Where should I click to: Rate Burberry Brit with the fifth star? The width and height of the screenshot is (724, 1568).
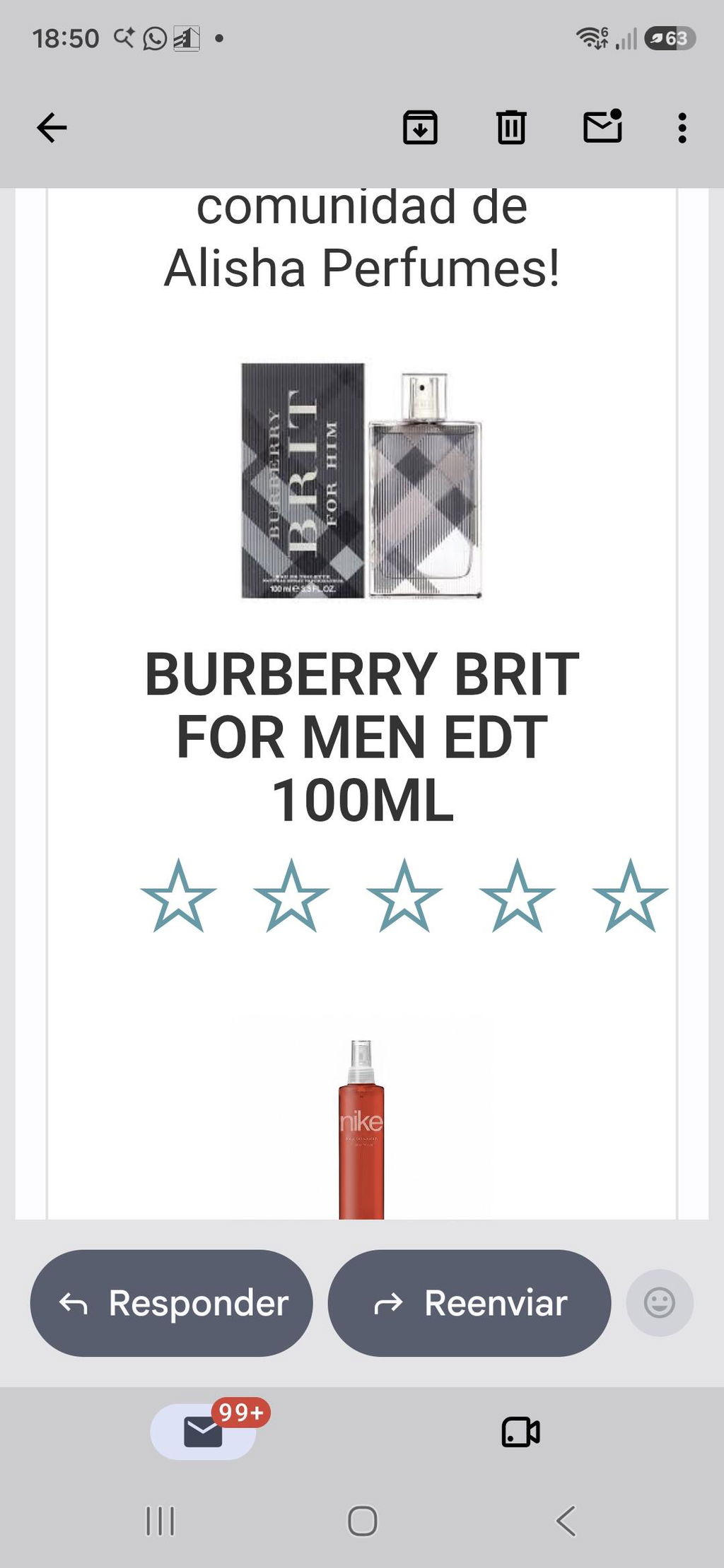[630, 896]
